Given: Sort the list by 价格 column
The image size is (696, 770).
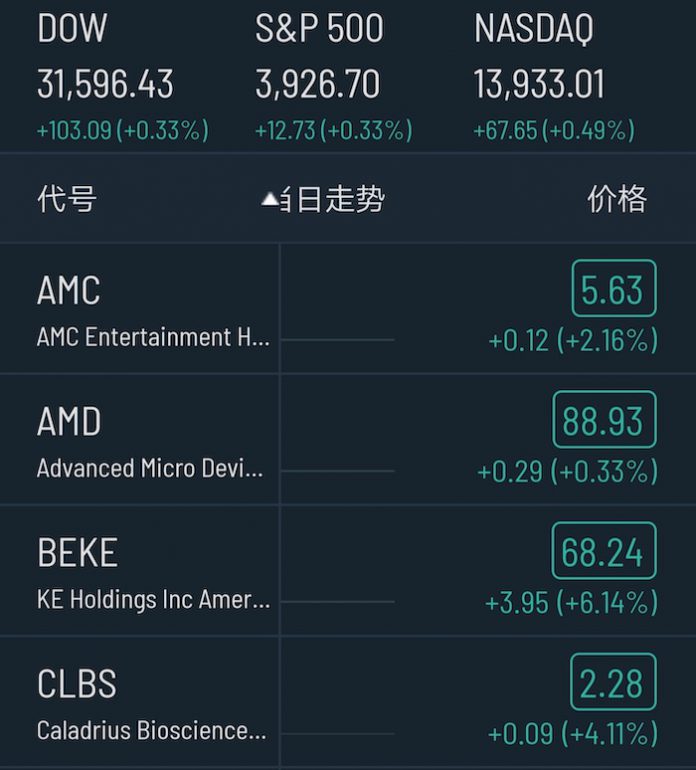Looking at the screenshot, I should click(617, 199).
